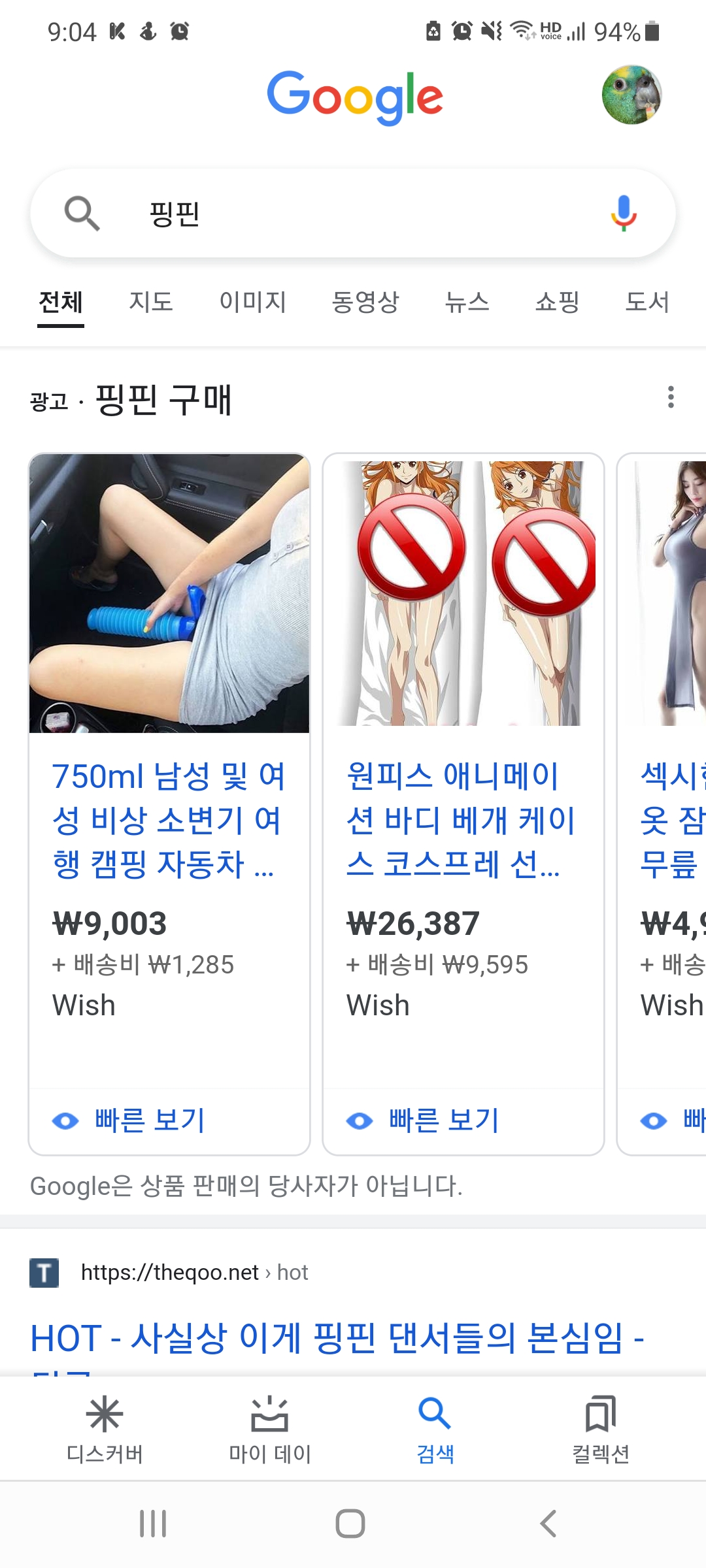
Task: Open the theqoo.net HOT search result
Action: (337, 1338)
